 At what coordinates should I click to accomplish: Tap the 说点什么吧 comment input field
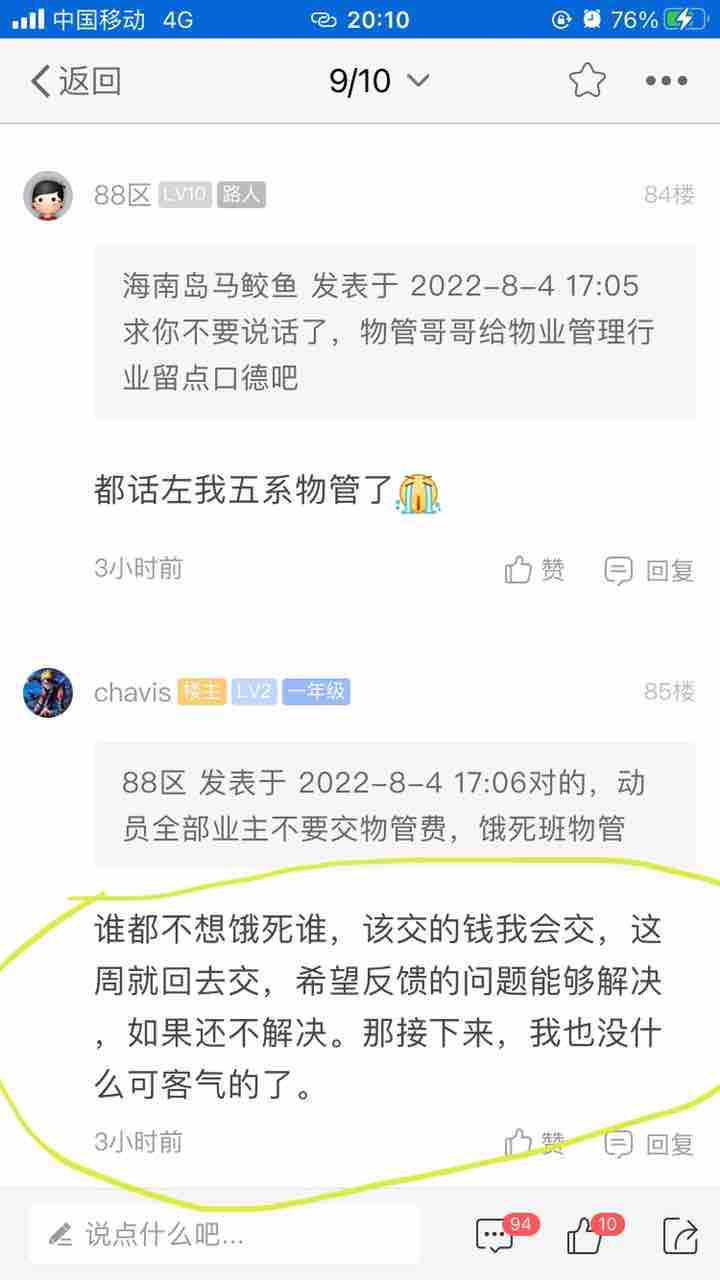tap(225, 1234)
